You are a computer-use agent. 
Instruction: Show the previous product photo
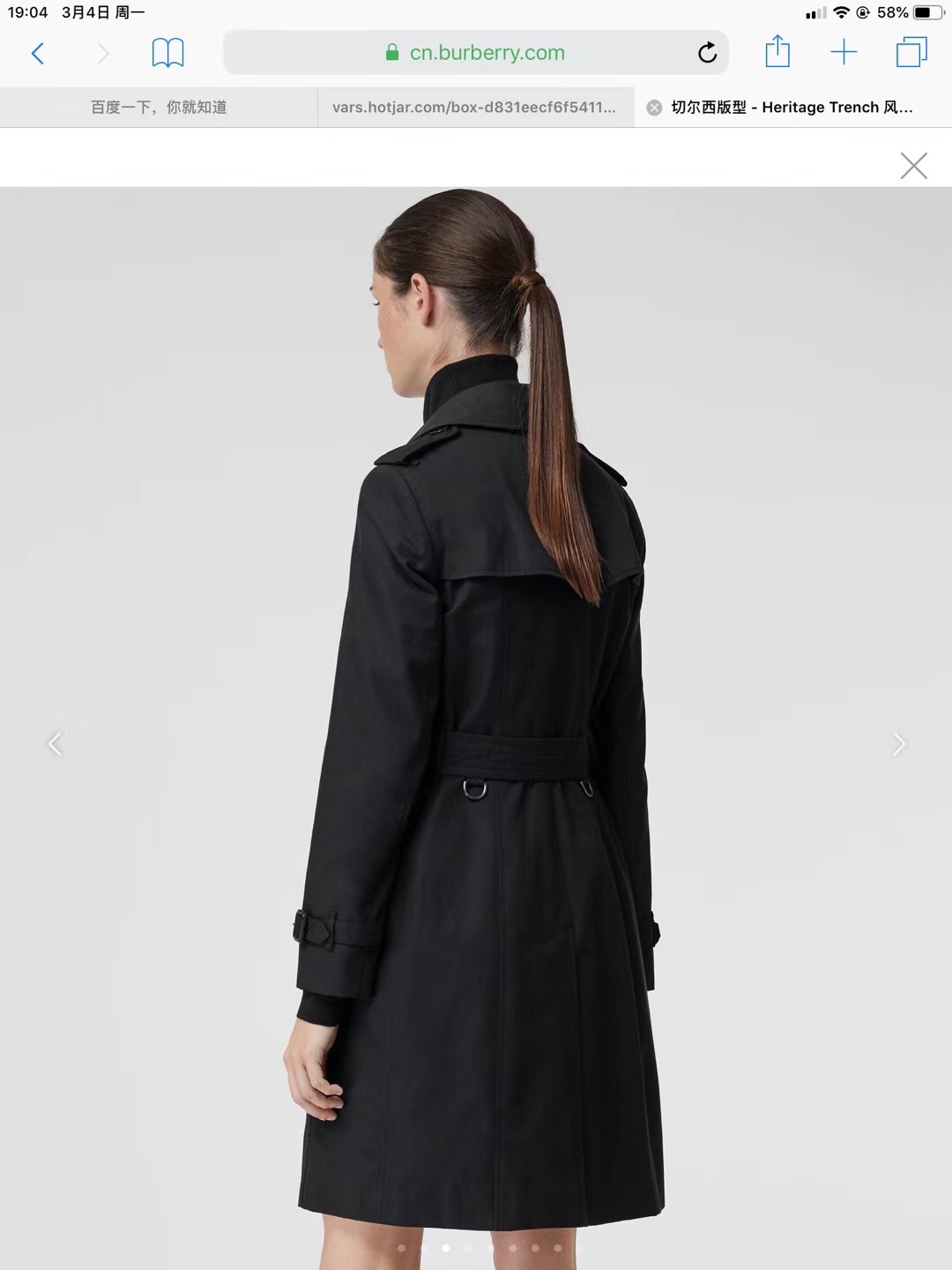(x=55, y=744)
